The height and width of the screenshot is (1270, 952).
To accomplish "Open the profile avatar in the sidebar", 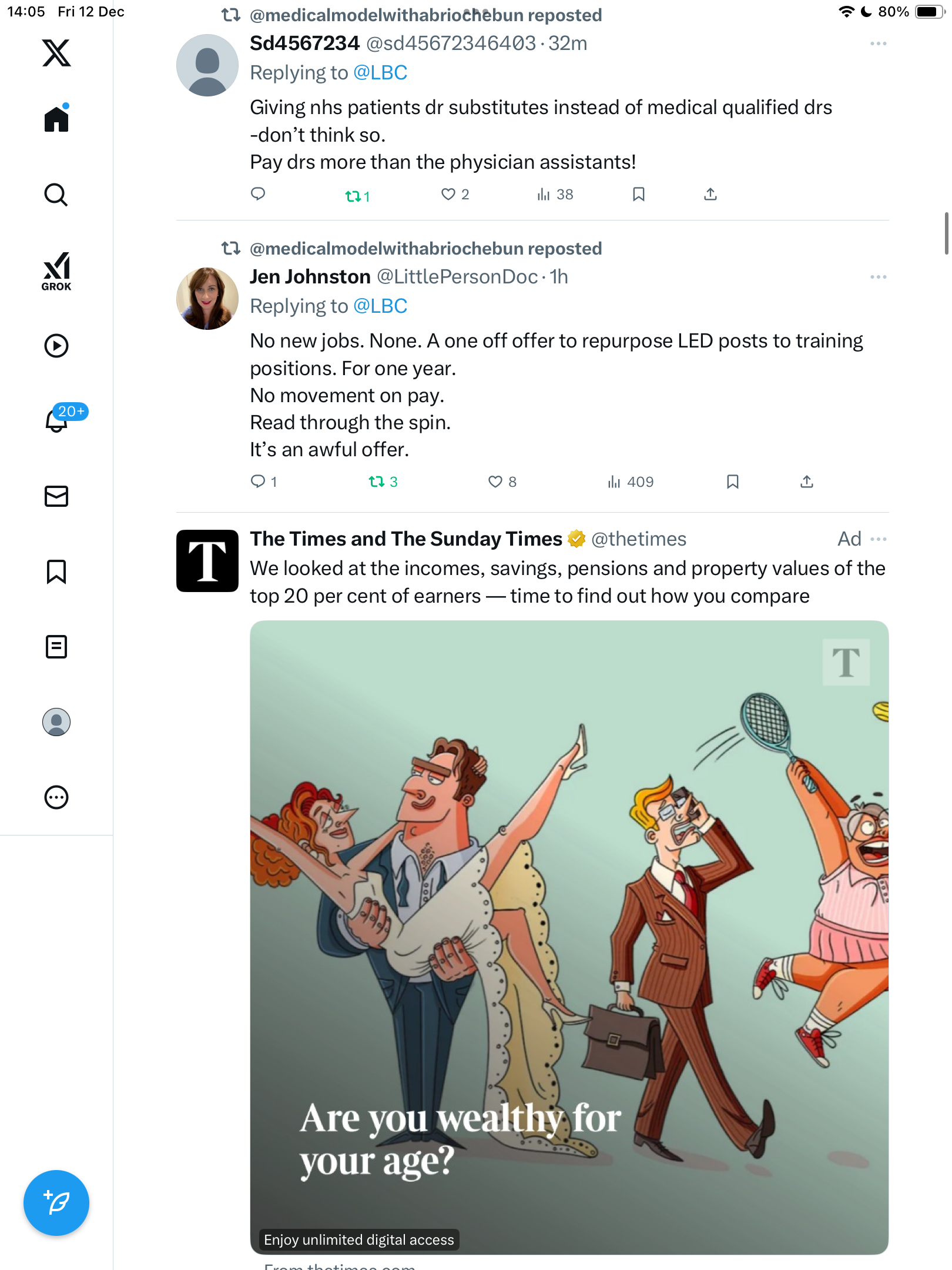I will 56,722.
